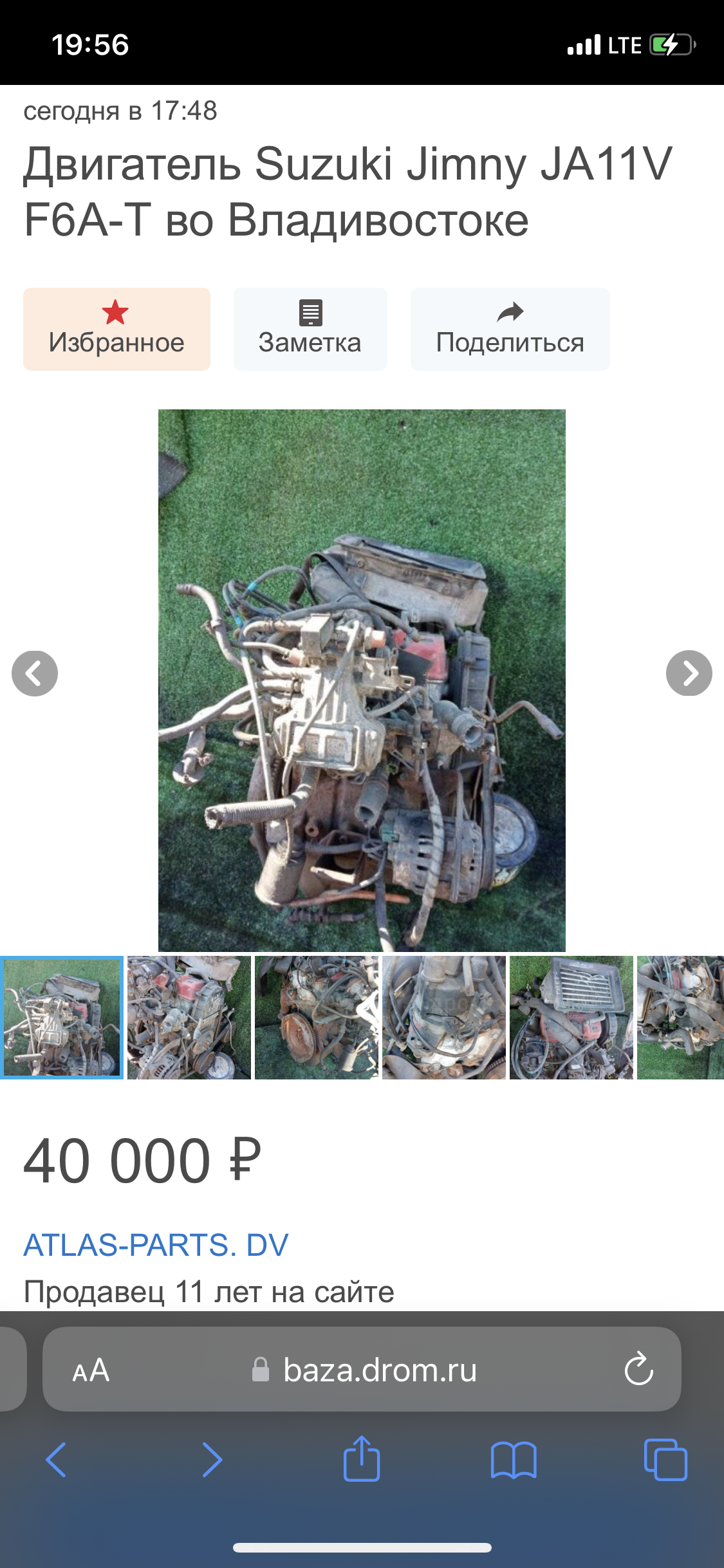
Task: Open the ATLAS-PARTS. DV seller page
Action: (x=156, y=1245)
